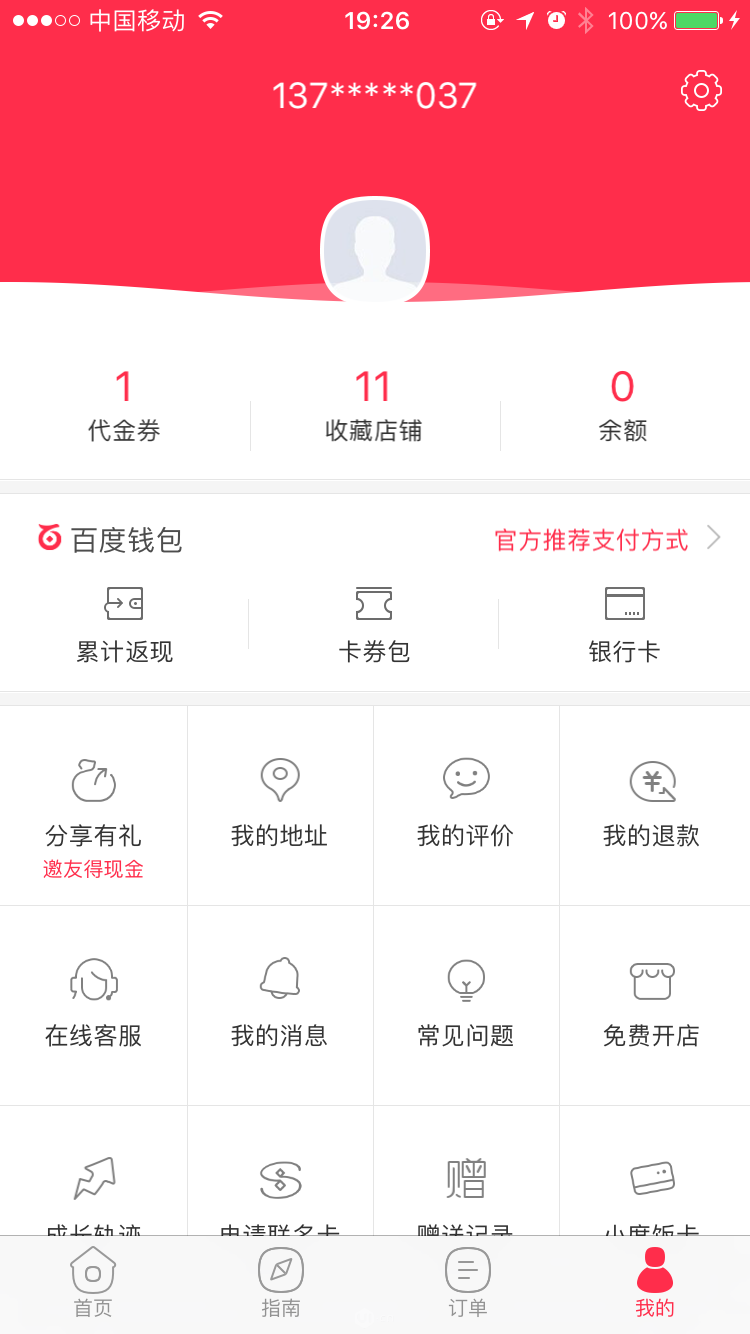
Task: Open 我的退款 refunds
Action: [654, 806]
